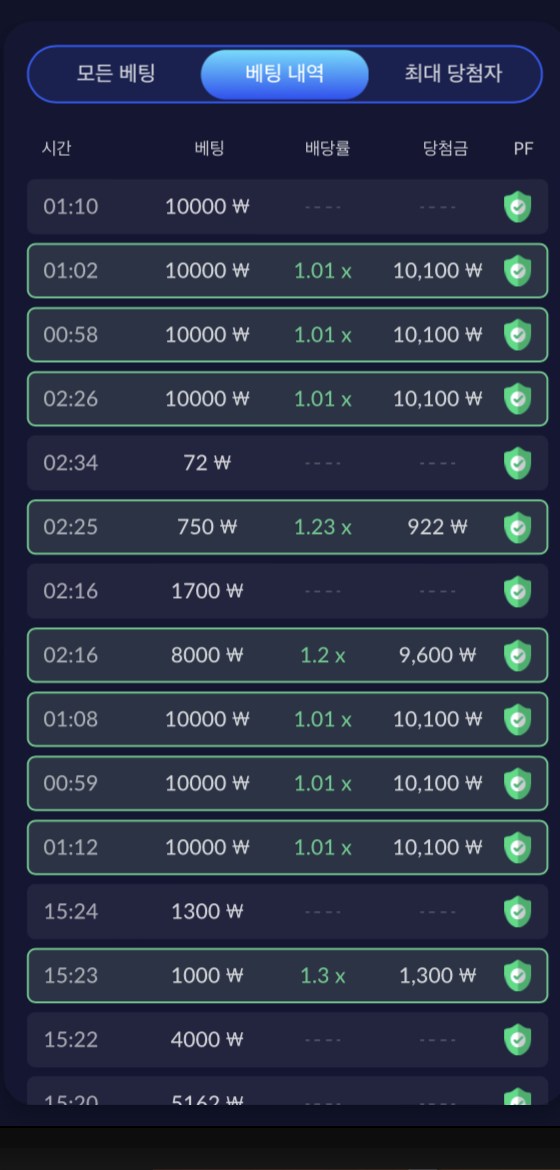Open the 최대 당첨자 tab
Image resolution: width=560 pixels, height=1170 pixels.
(453, 74)
